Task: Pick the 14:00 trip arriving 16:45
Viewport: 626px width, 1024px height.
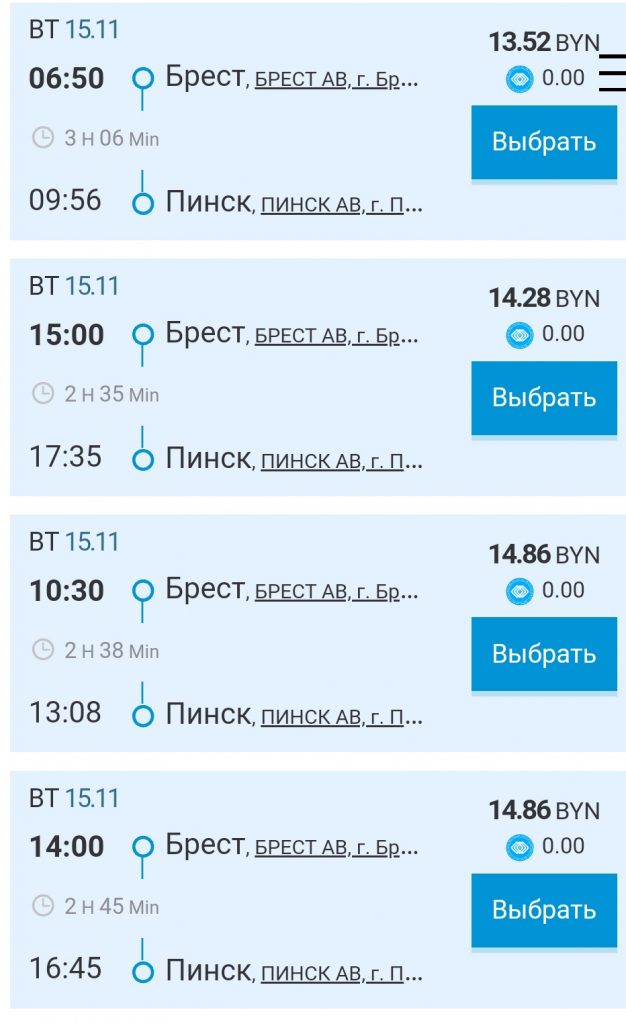Action: pyautogui.click(x=544, y=910)
